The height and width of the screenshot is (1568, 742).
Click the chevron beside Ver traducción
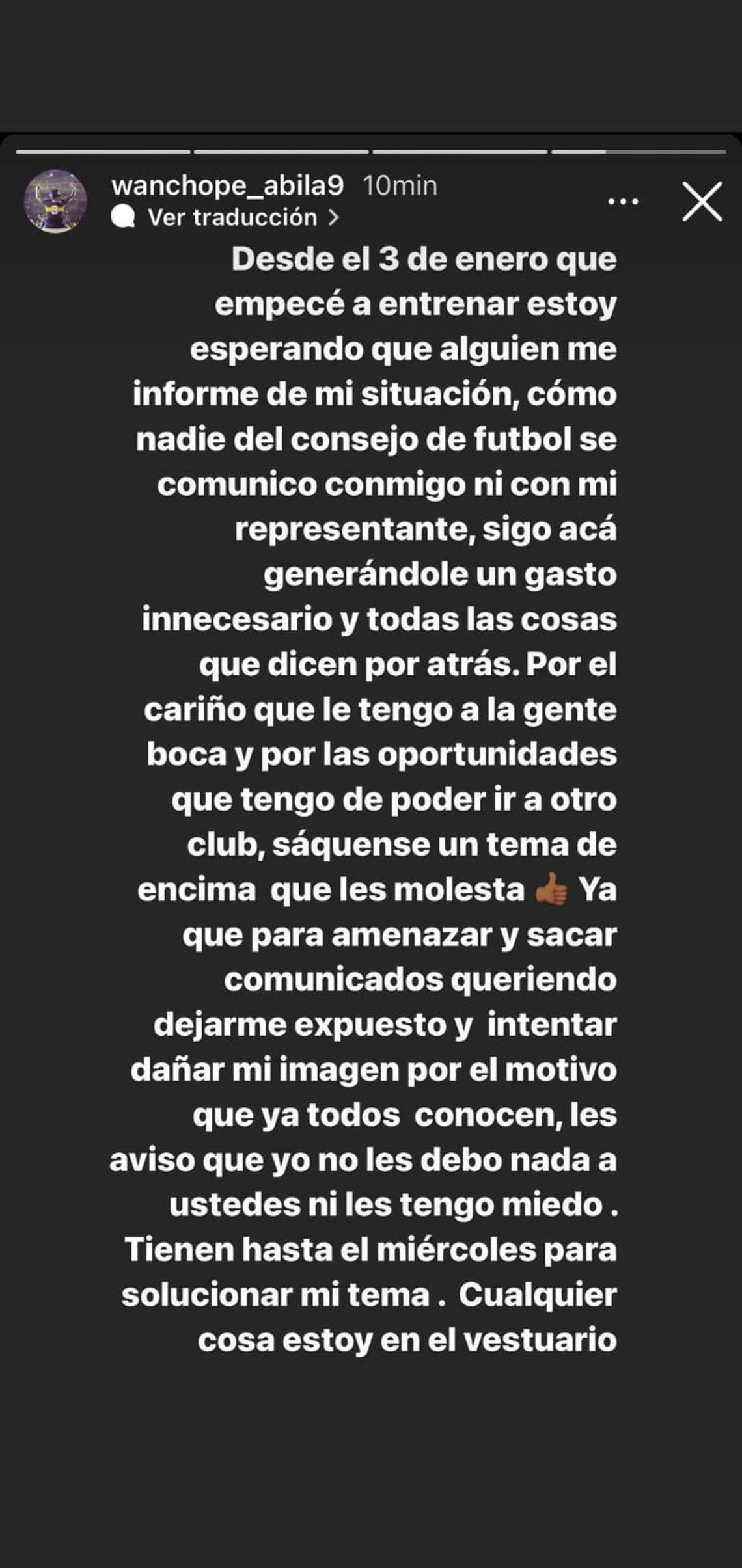(x=333, y=216)
